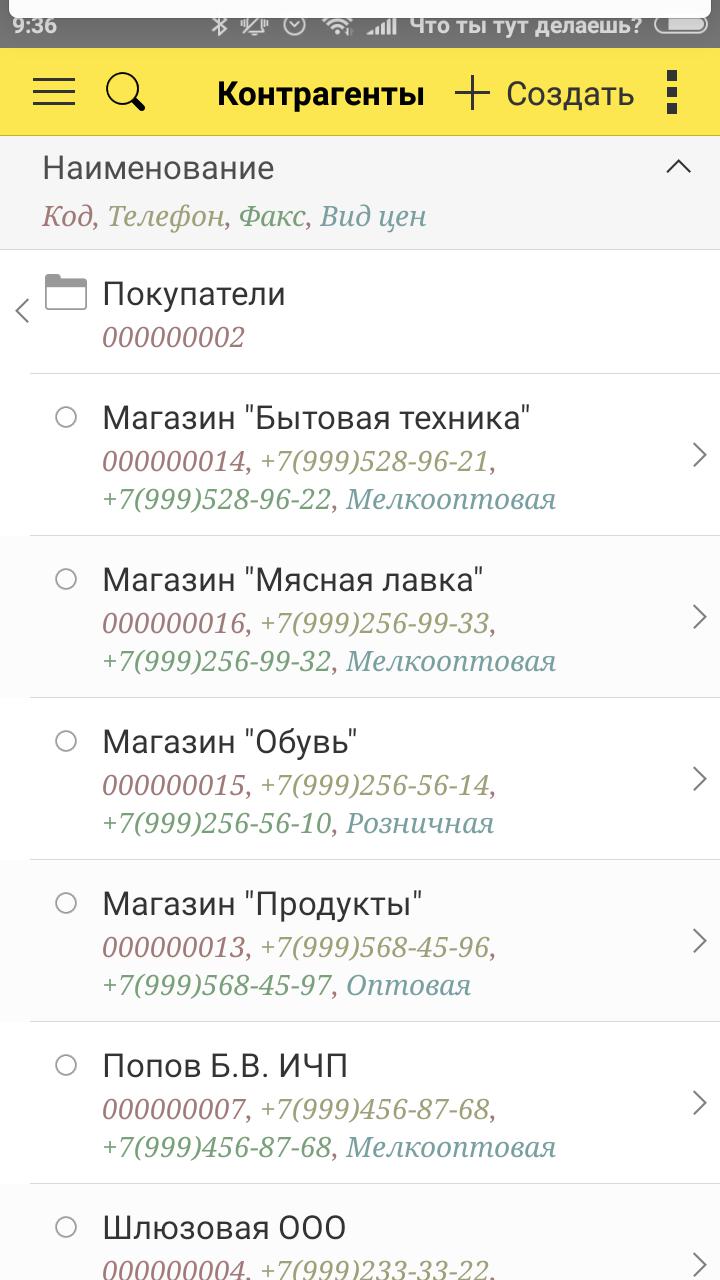Screen dimensions: 720x1280
Task: Open the three-dot overflow menu
Action: click(672, 92)
